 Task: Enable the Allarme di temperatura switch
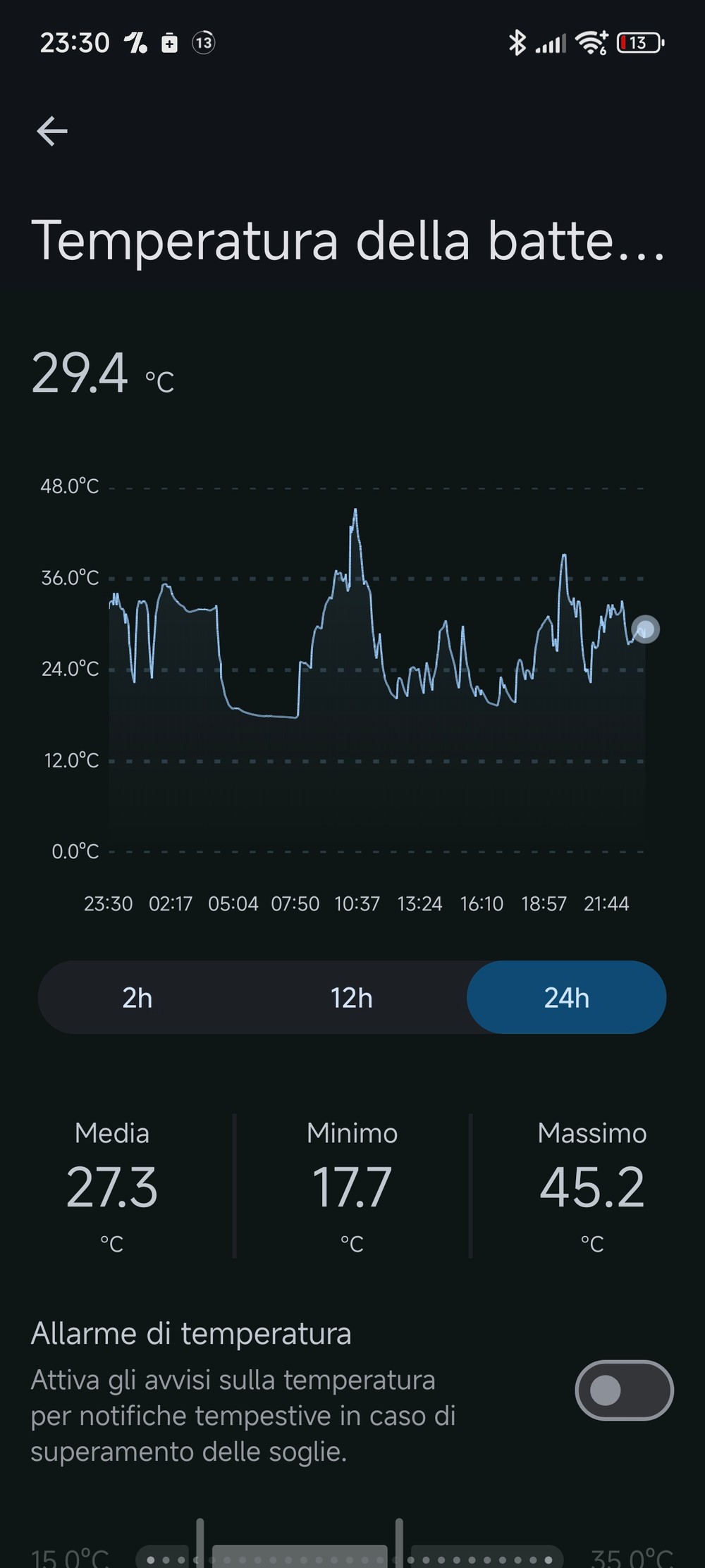pyautogui.click(x=624, y=1390)
